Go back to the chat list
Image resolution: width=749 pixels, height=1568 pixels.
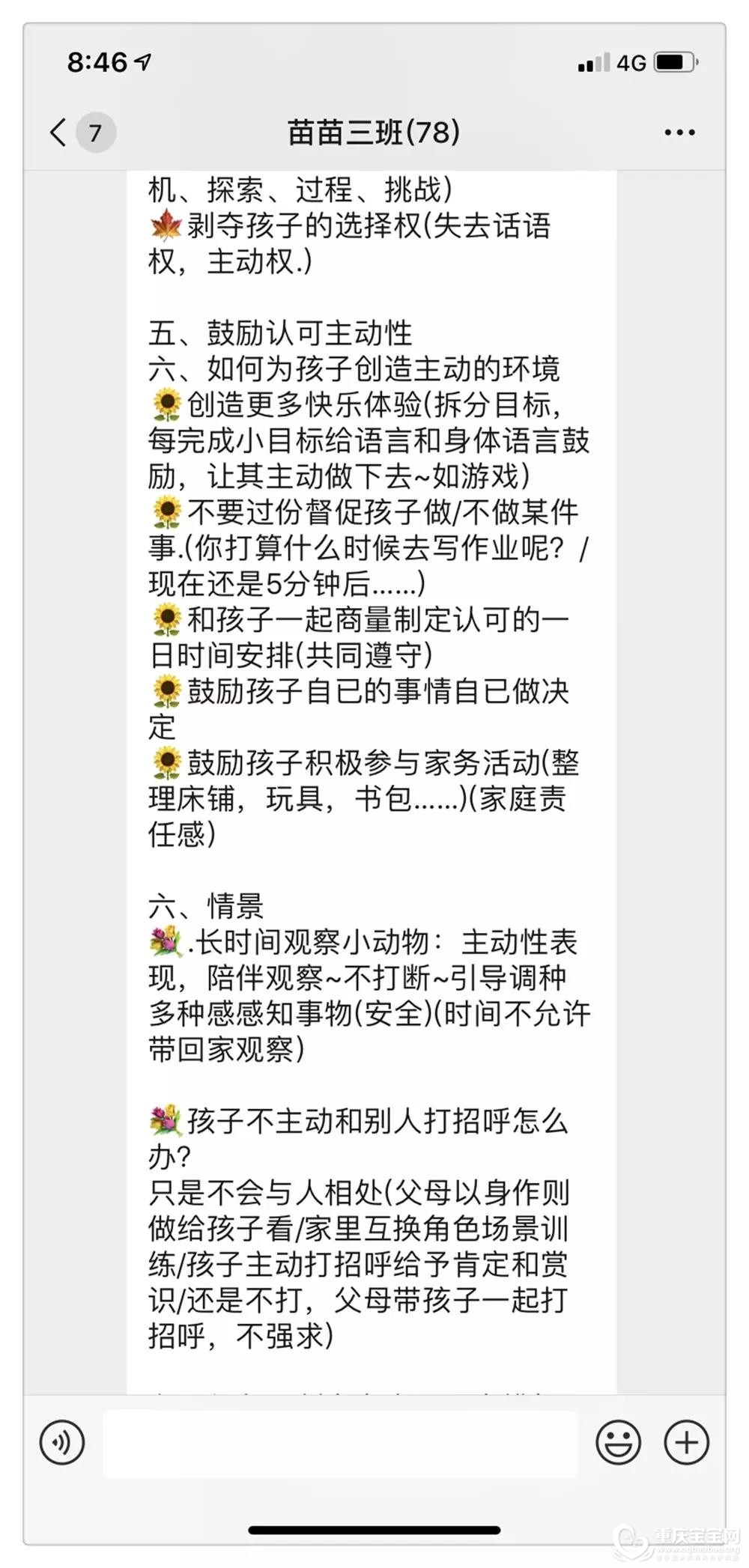[x=60, y=133]
